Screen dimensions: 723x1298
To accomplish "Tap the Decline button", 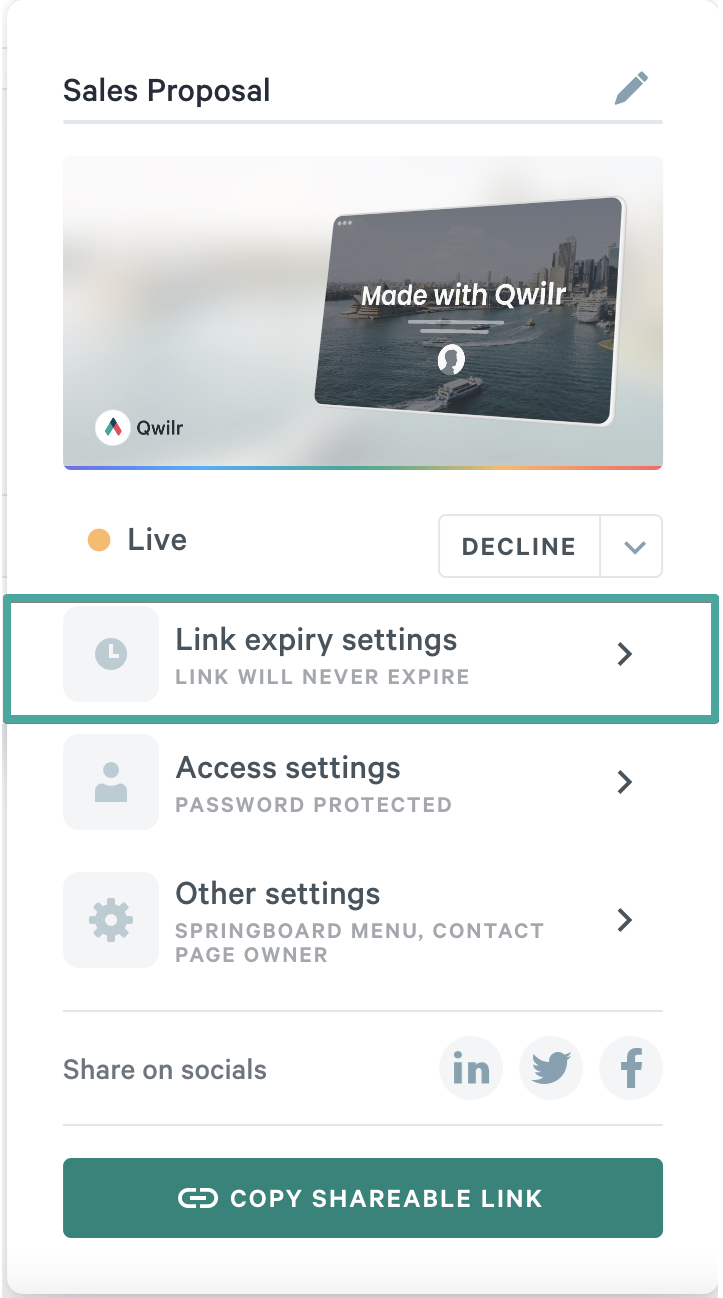I will click(x=518, y=546).
